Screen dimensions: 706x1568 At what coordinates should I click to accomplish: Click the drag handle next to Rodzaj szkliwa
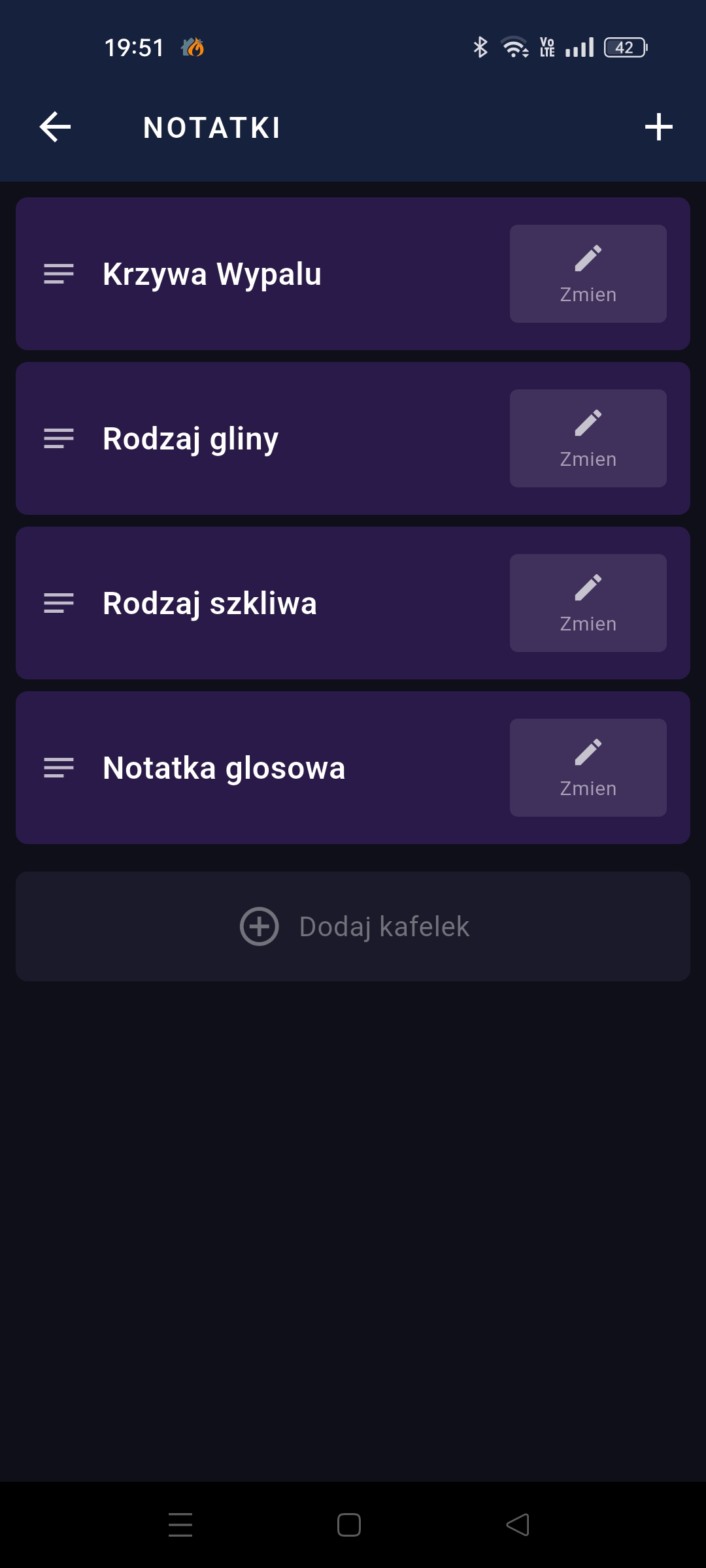(58, 603)
